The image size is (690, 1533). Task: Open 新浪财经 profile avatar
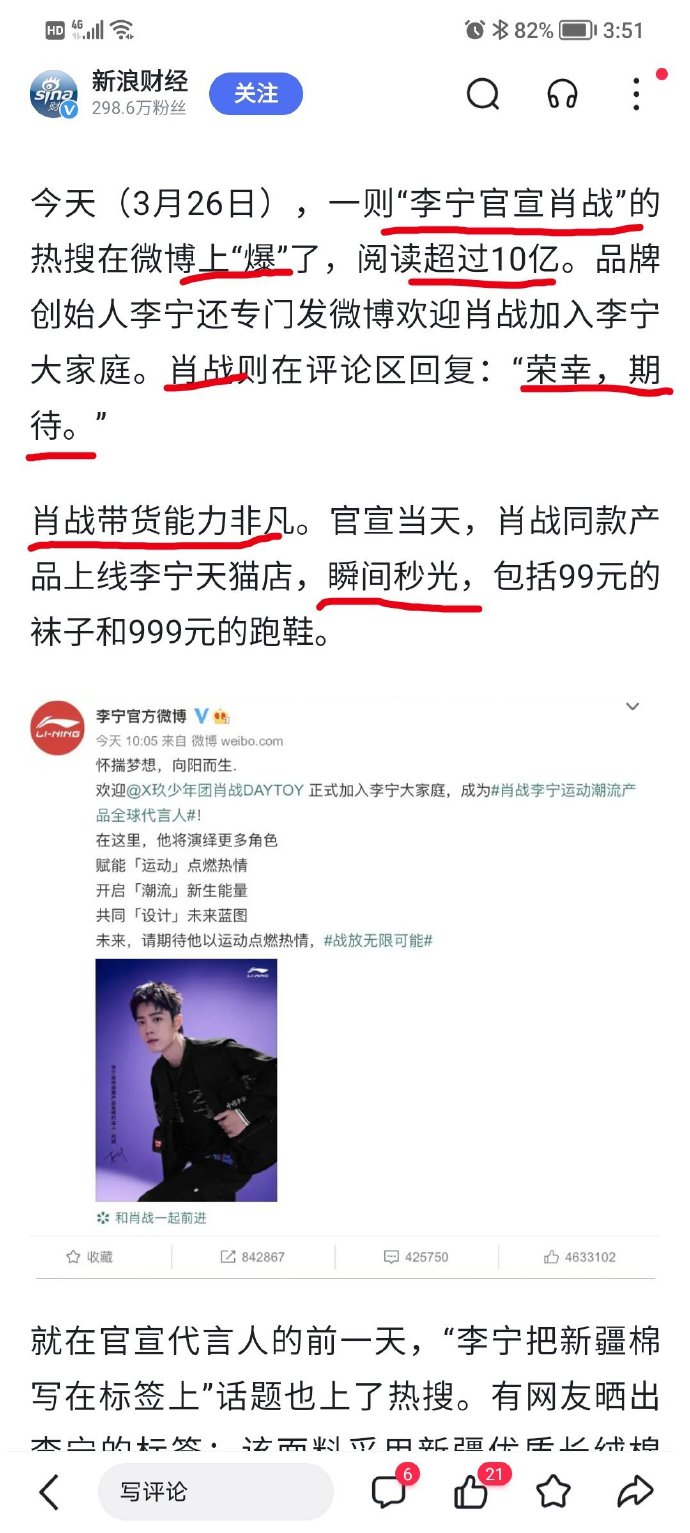coord(54,95)
